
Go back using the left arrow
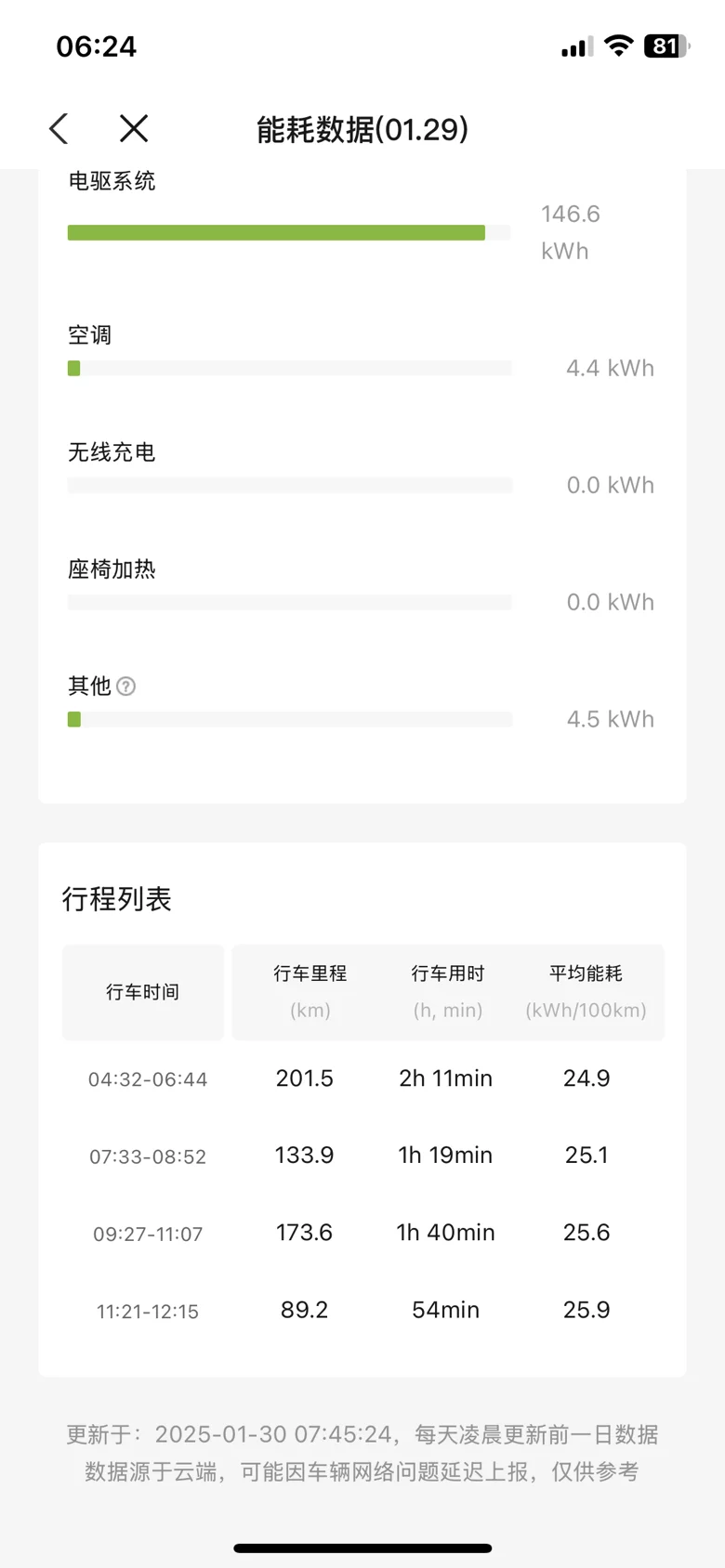[x=59, y=129]
